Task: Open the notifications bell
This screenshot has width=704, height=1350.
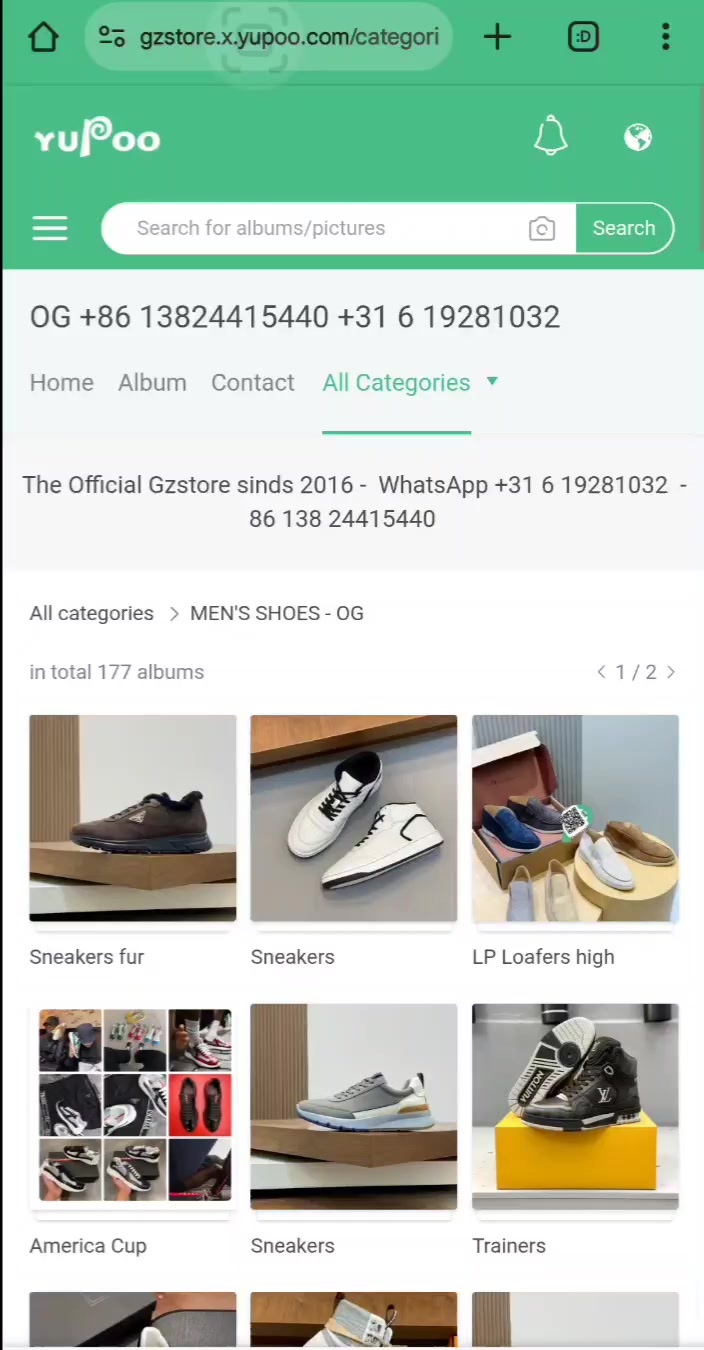Action: pos(551,137)
